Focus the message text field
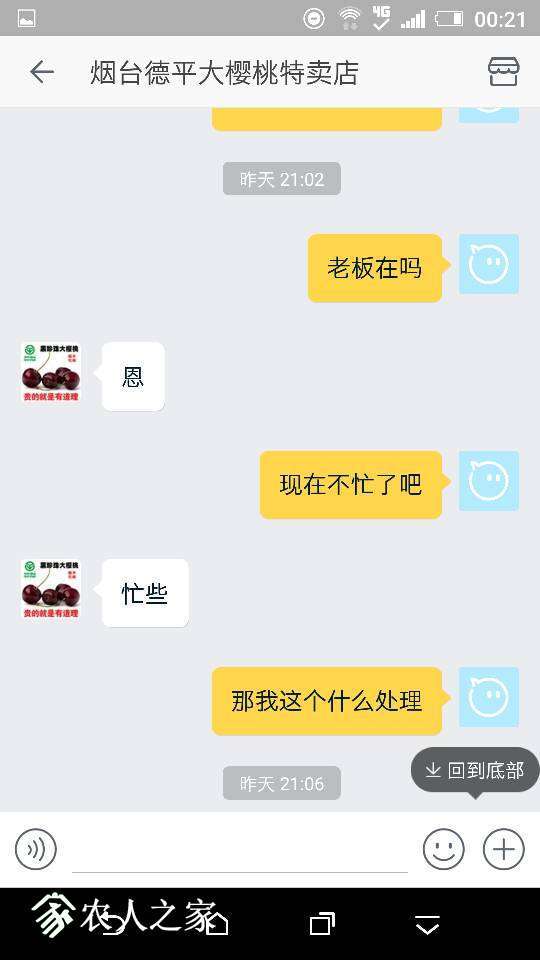The height and width of the screenshot is (960, 540). pyautogui.click(x=240, y=851)
